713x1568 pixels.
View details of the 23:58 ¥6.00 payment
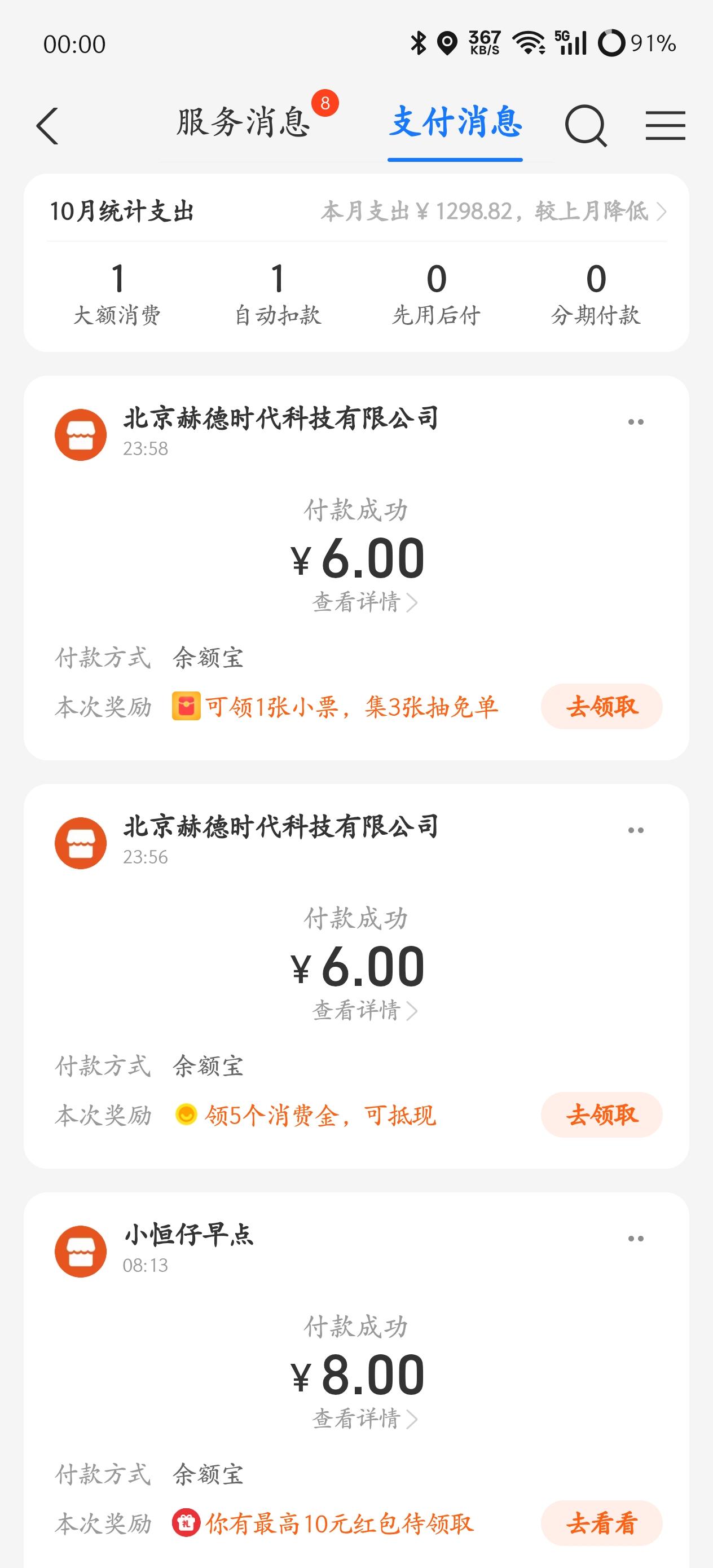[364, 602]
